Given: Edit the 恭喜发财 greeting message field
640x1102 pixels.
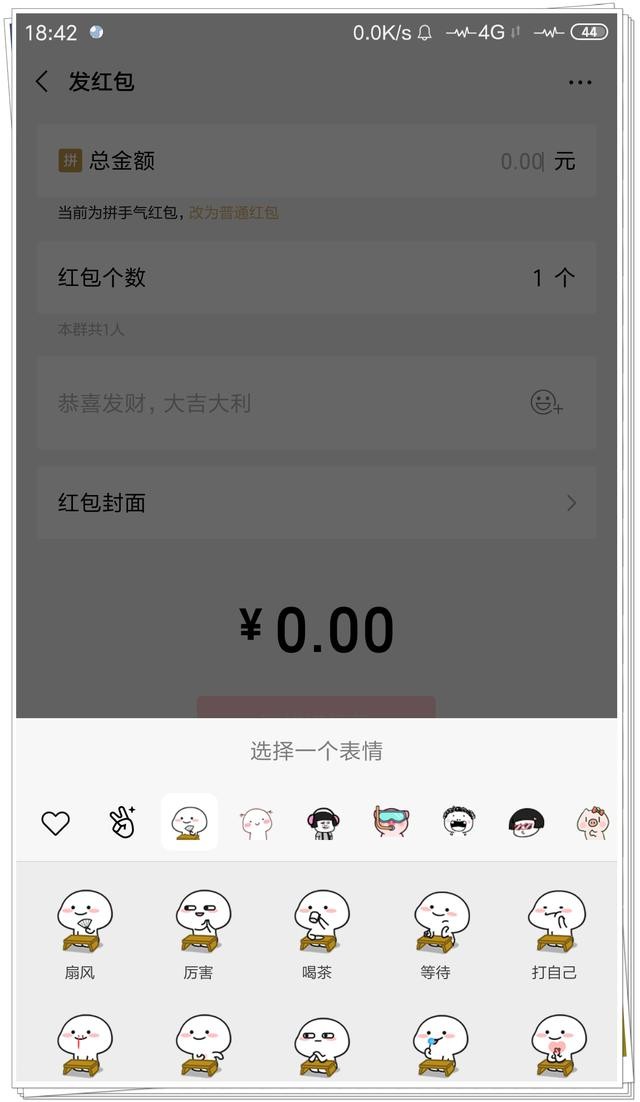Looking at the screenshot, I should 280,404.
